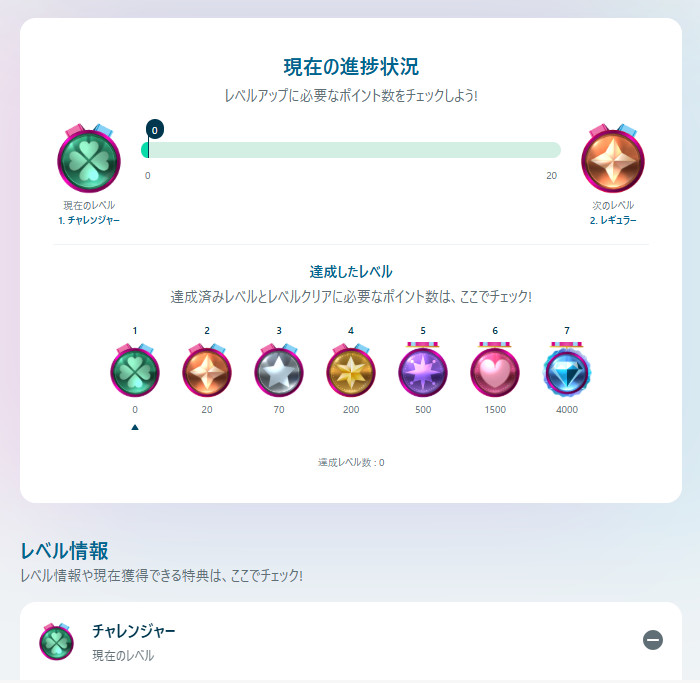This screenshot has width=700, height=683.
Task: Select the level 6 heart badge
Action: click(495, 372)
